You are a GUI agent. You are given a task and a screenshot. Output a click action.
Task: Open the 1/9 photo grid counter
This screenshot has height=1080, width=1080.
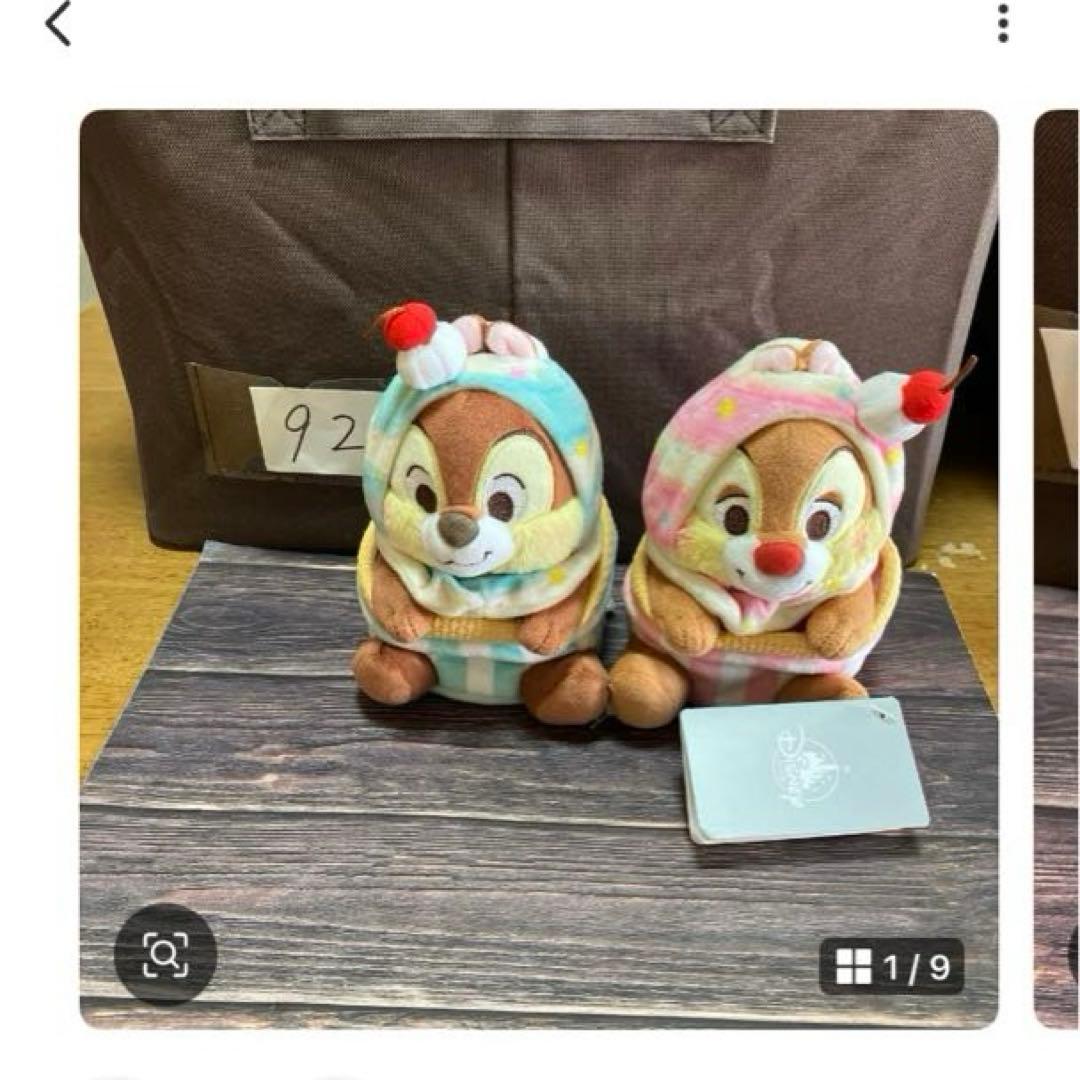891,966
